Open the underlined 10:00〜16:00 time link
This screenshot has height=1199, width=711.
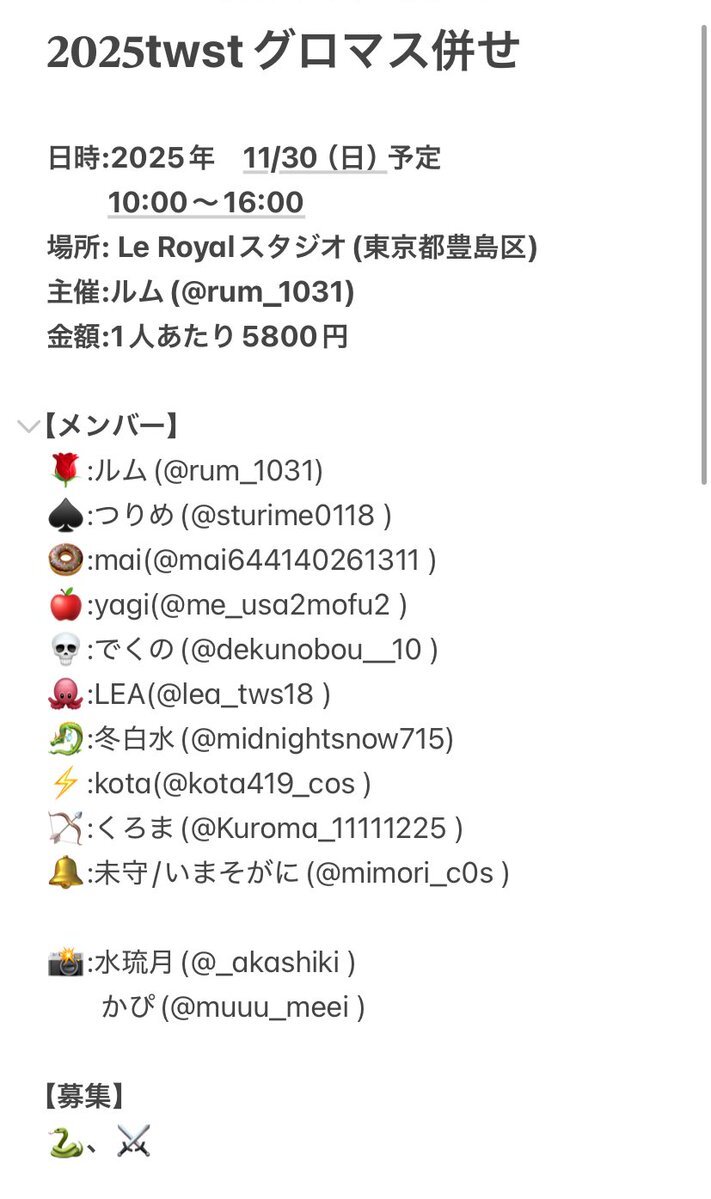click(x=206, y=203)
